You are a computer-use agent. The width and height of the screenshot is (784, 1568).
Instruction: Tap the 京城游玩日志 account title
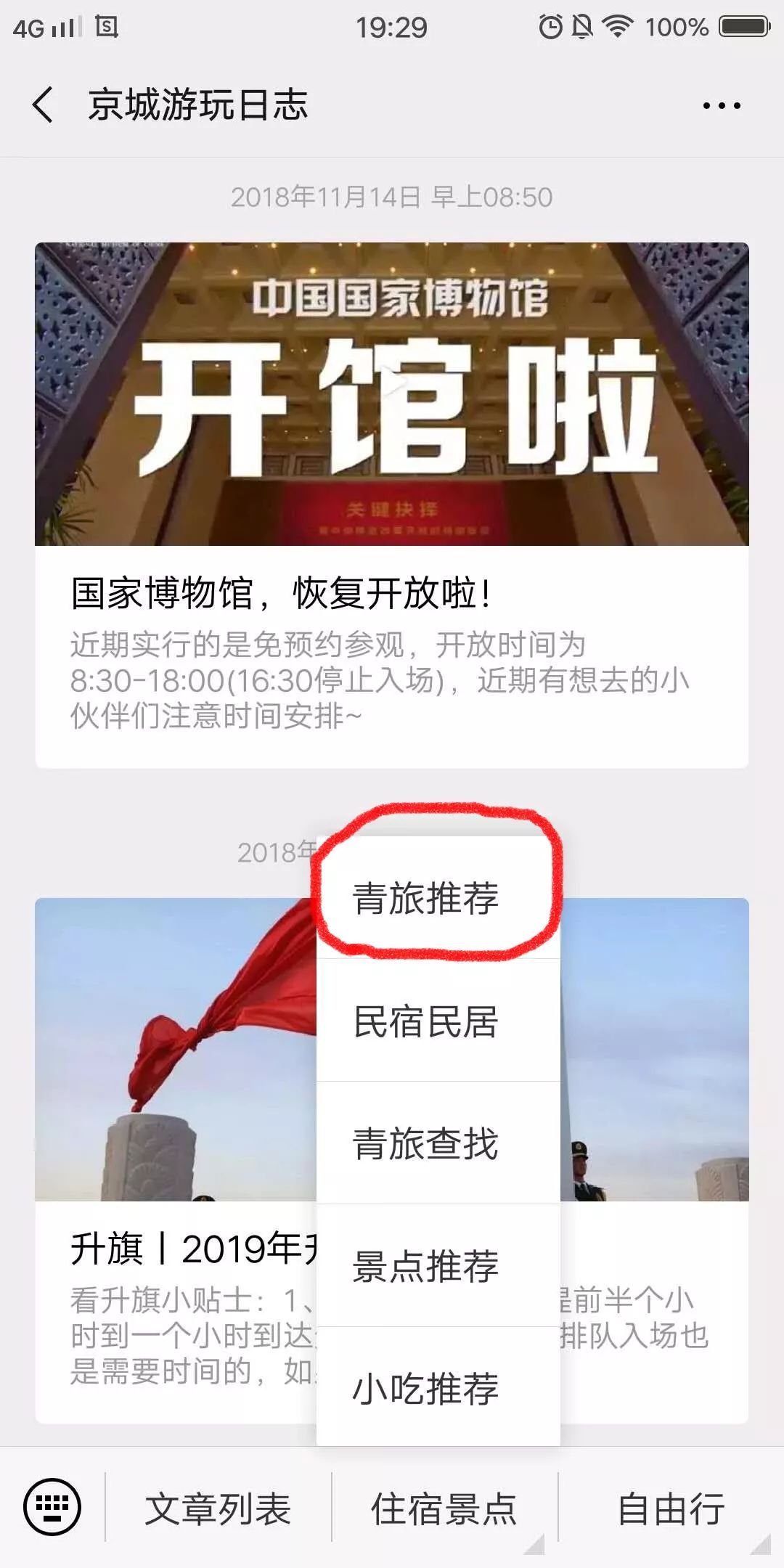pyautogui.click(x=196, y=102)
